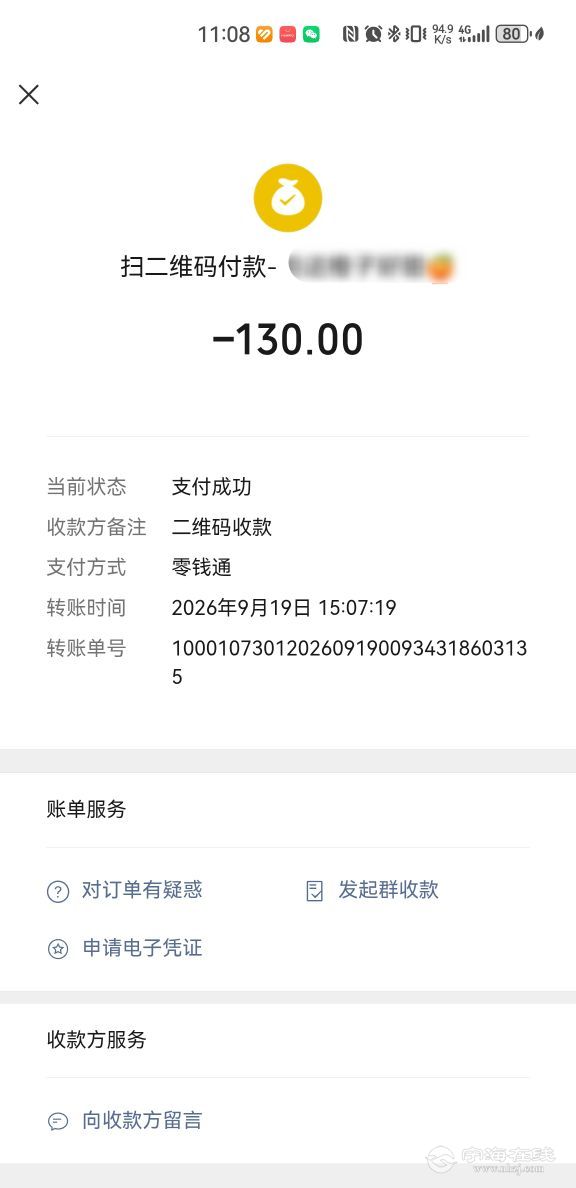Tap 发起群收款 to start group collection
The image size is (576, 1188).
point(372,890)
